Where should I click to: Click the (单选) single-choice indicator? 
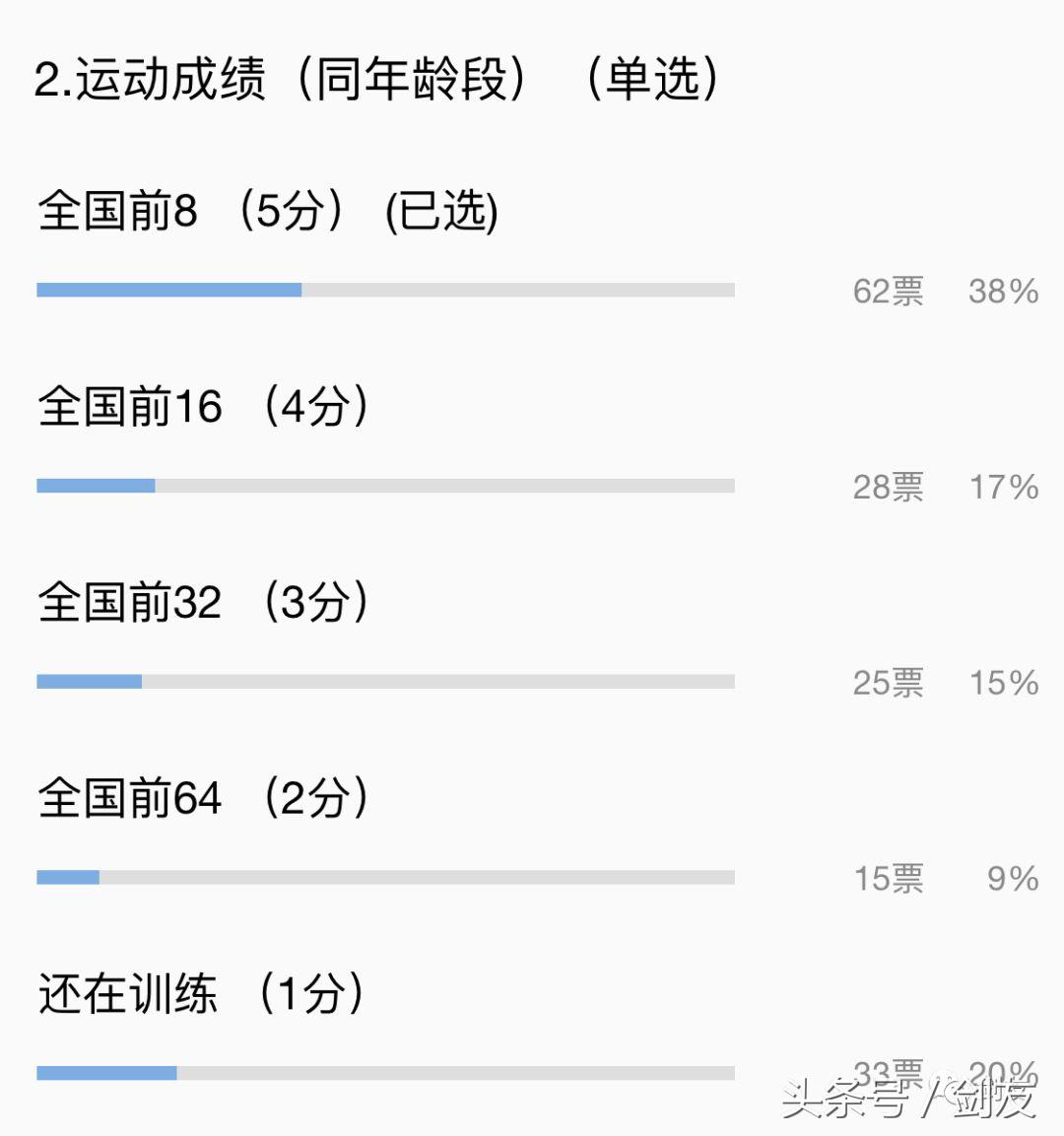650,81
